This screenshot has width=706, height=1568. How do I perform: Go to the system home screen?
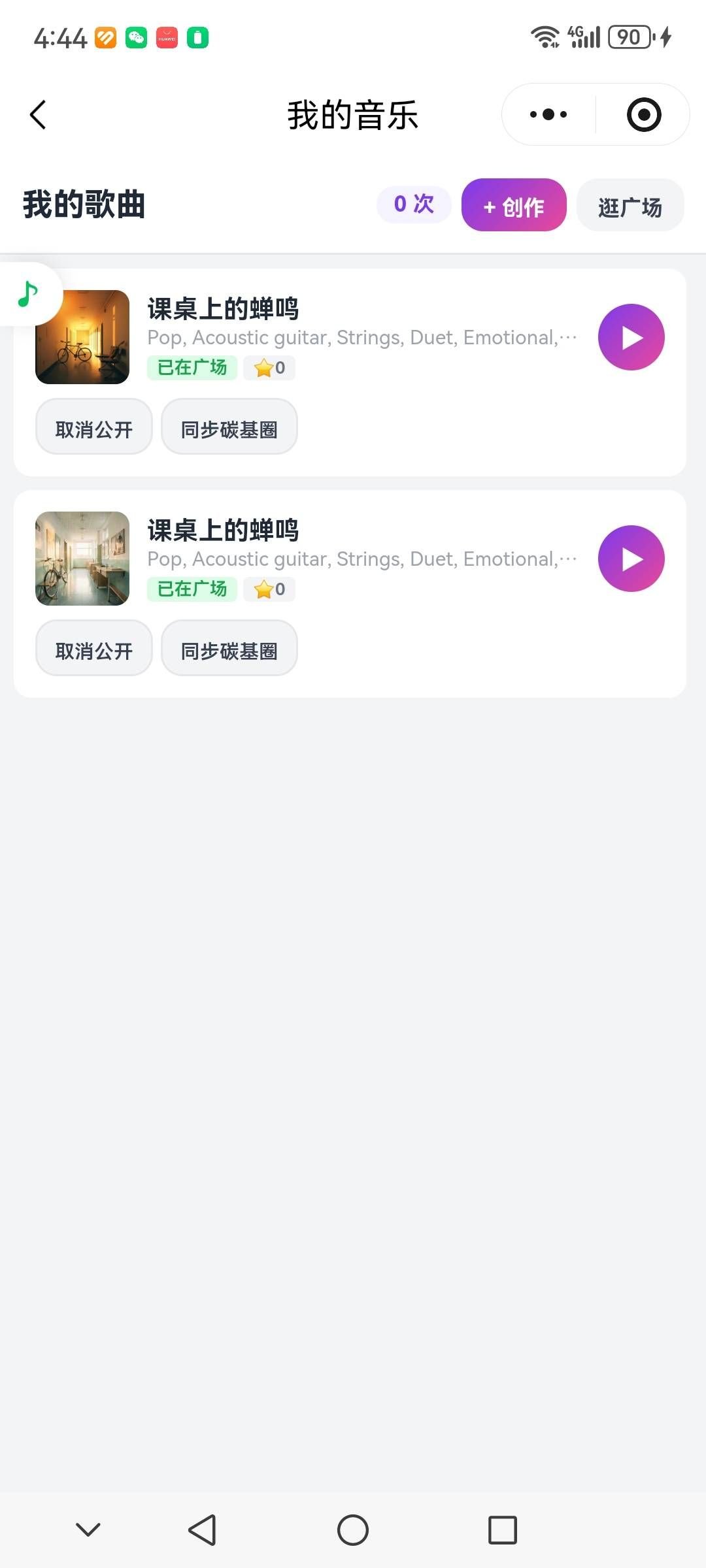[x=353, y=1530]
